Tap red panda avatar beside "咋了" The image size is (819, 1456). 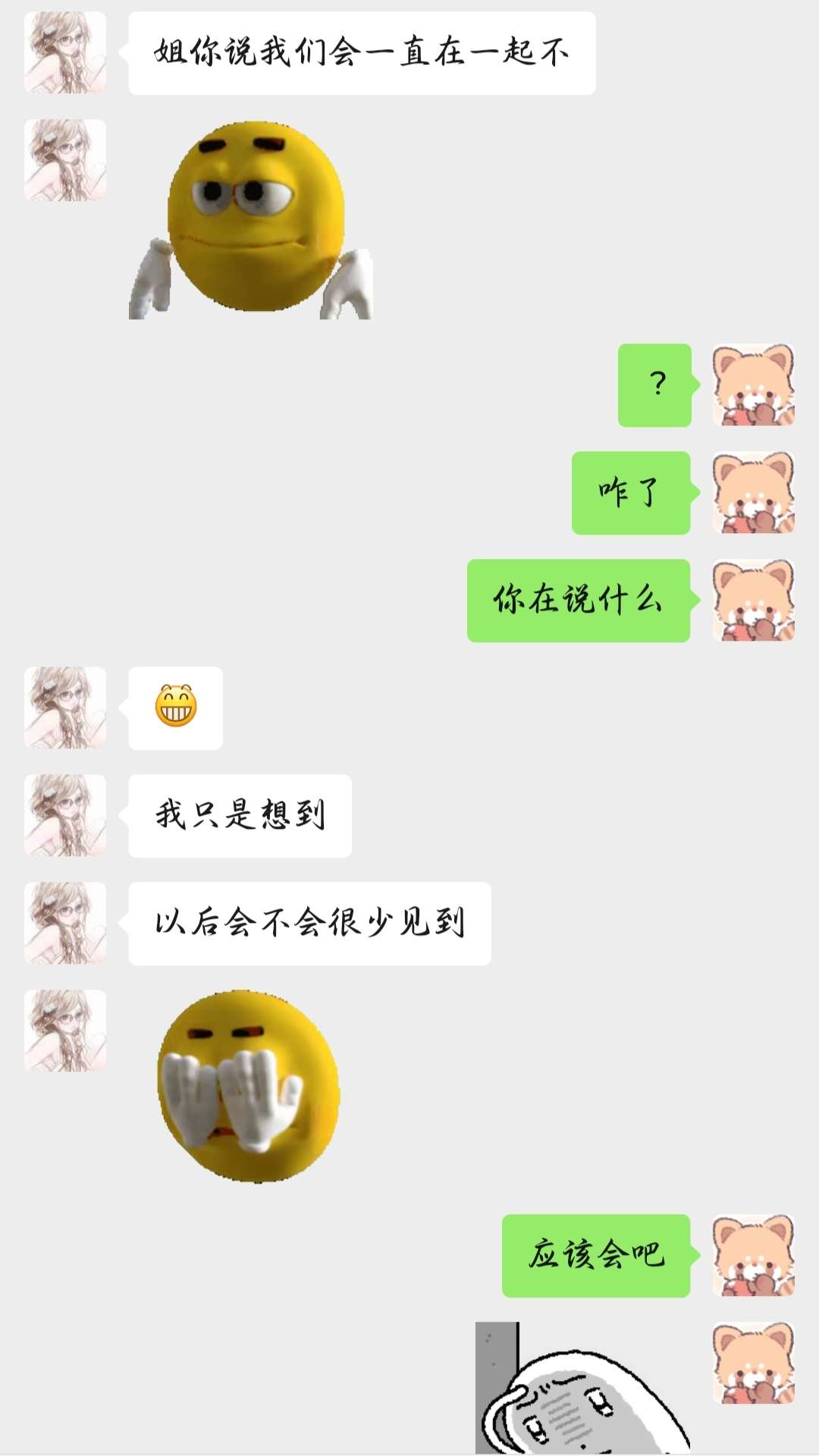(753, 493)
